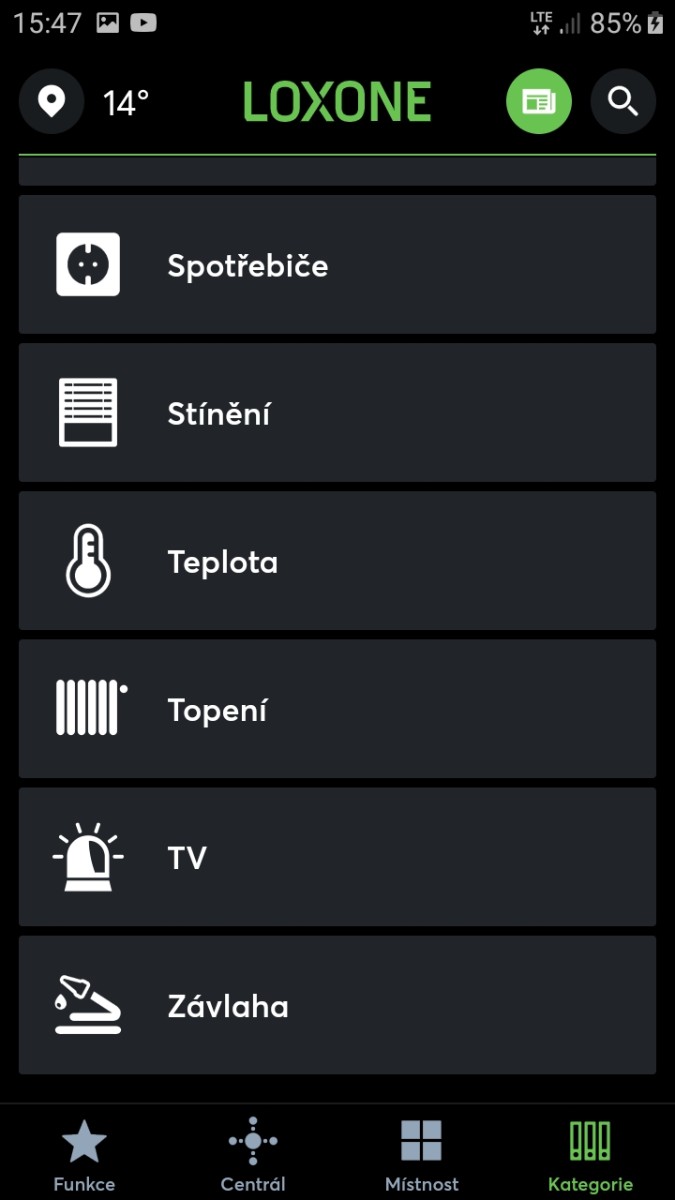The image size is (675, 1200).
Task: Select the Kategorie tab
Action: click(x=590, y=1154)
